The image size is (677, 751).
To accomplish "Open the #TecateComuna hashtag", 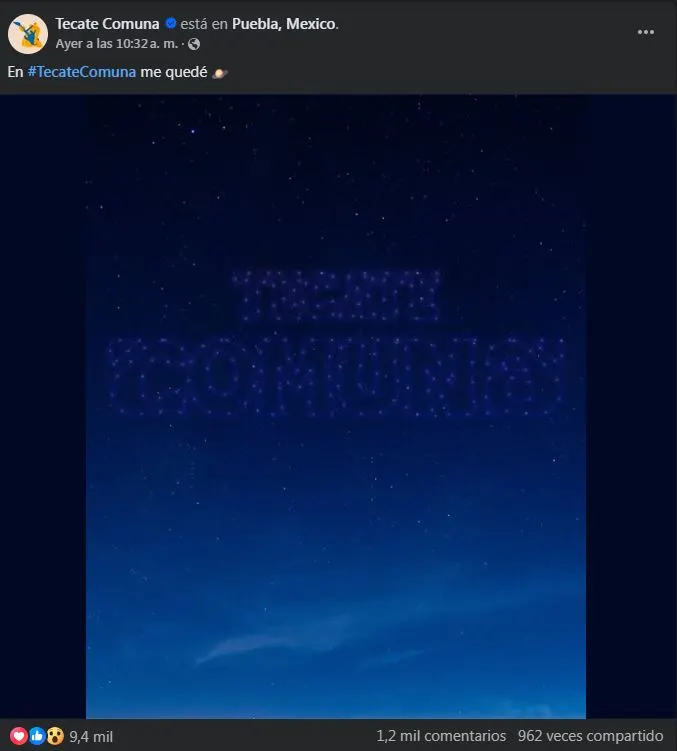I will click(x=81, y=73).
